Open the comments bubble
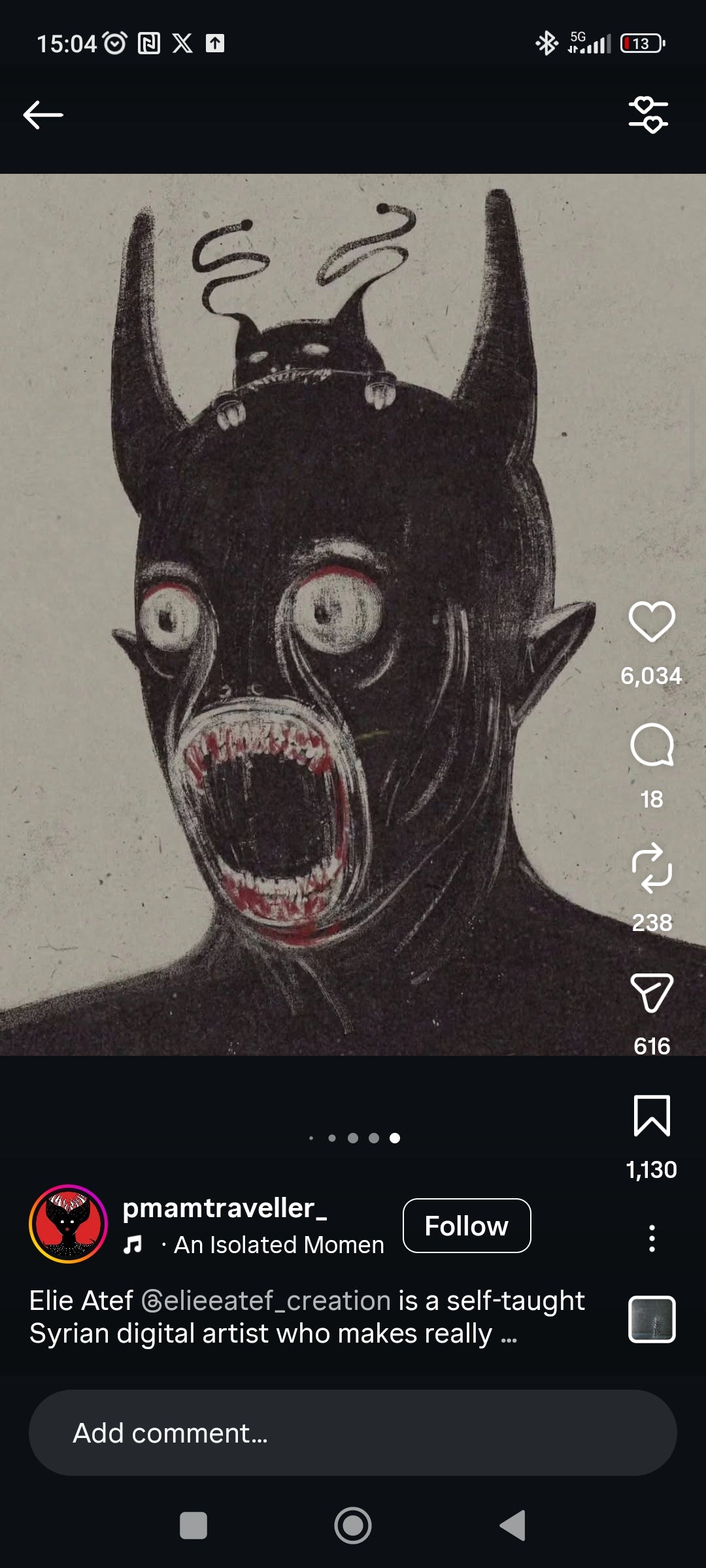This screenshot has width=706, height=1568. (651, 745)
